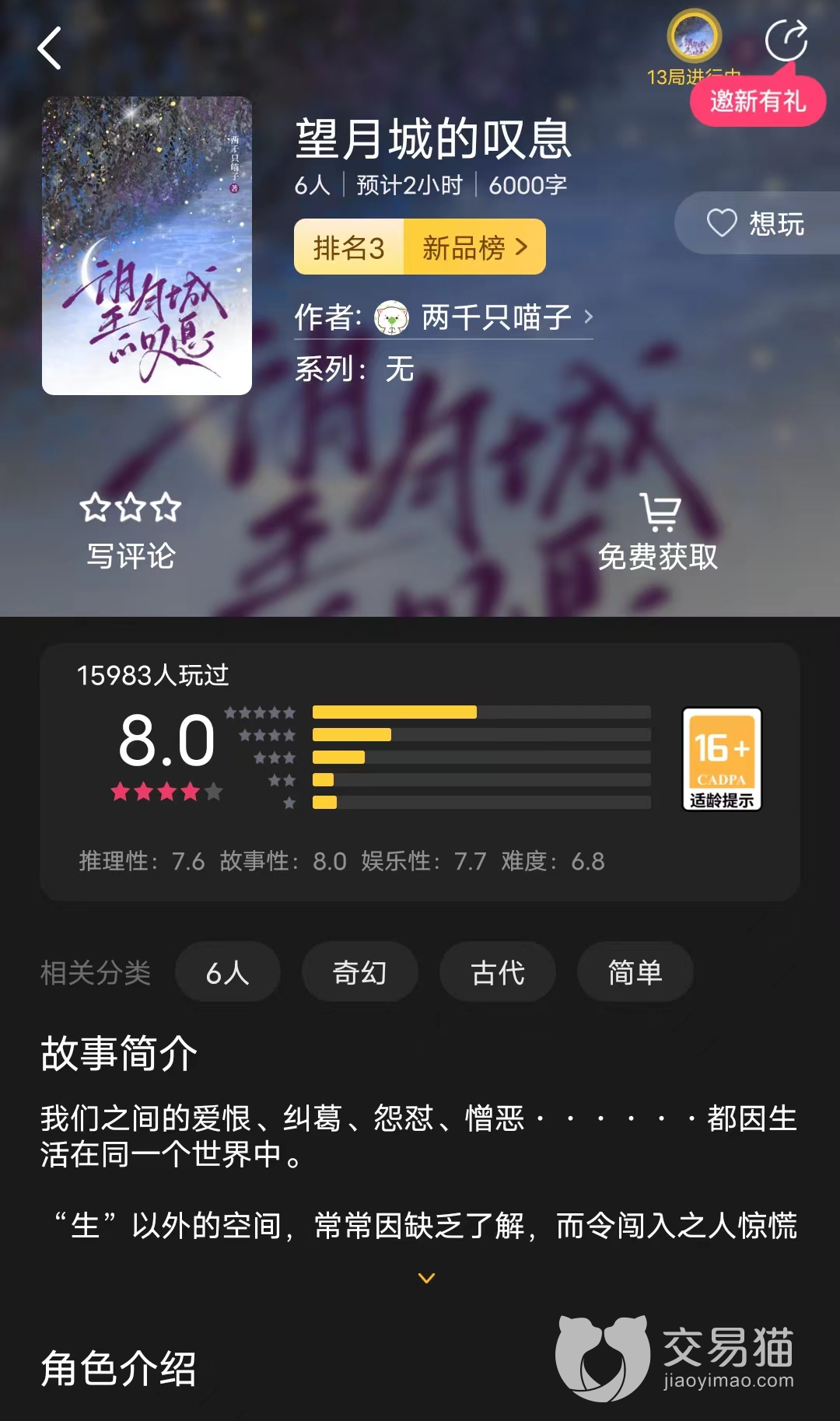This screenshot has width=840, height=1421.
Task: Expand the full 故事简介 text
Action: pos(426,1278)
